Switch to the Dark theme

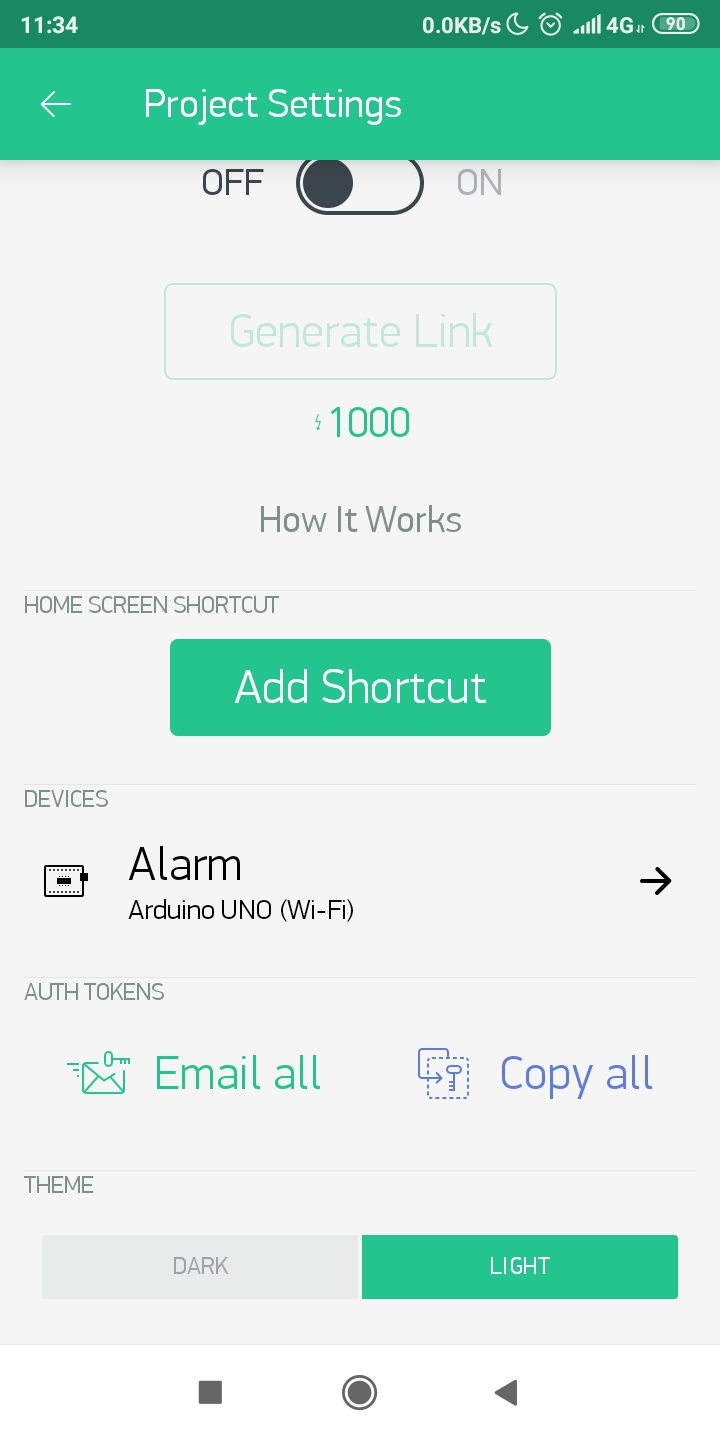click(x=200, y=1267)
